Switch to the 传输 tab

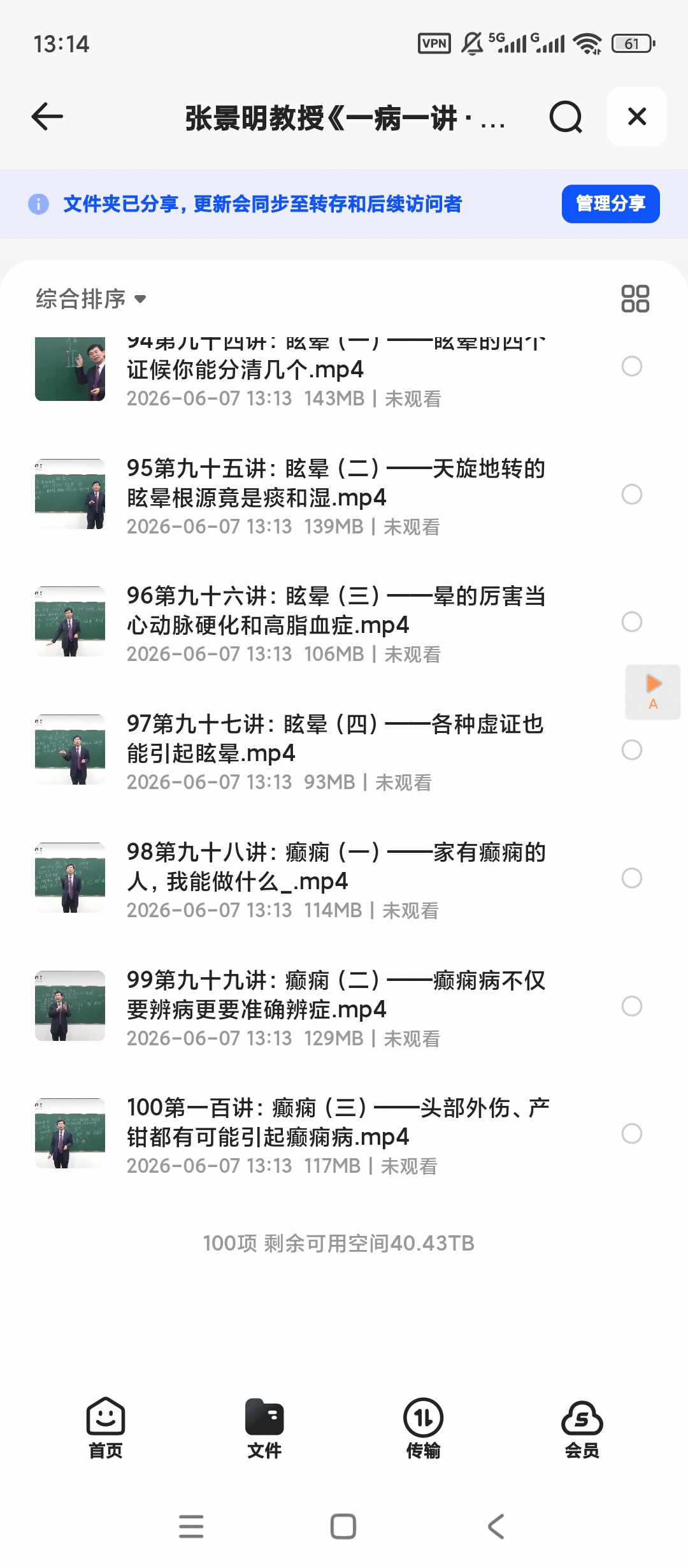pos(423,1428)
